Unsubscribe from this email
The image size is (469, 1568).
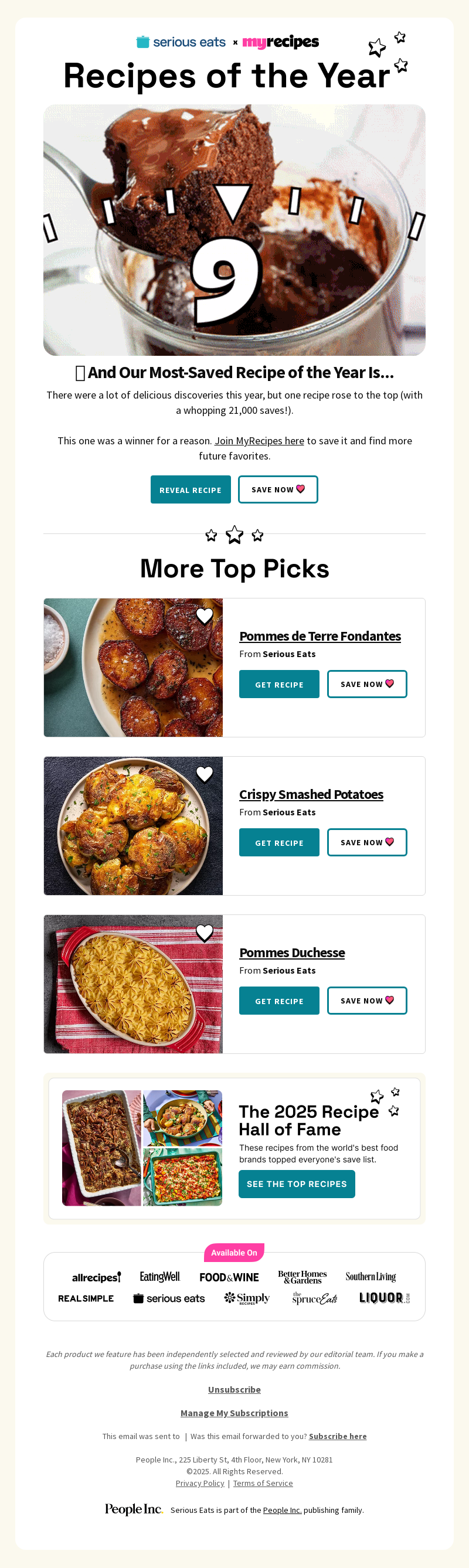(235, 1390)
